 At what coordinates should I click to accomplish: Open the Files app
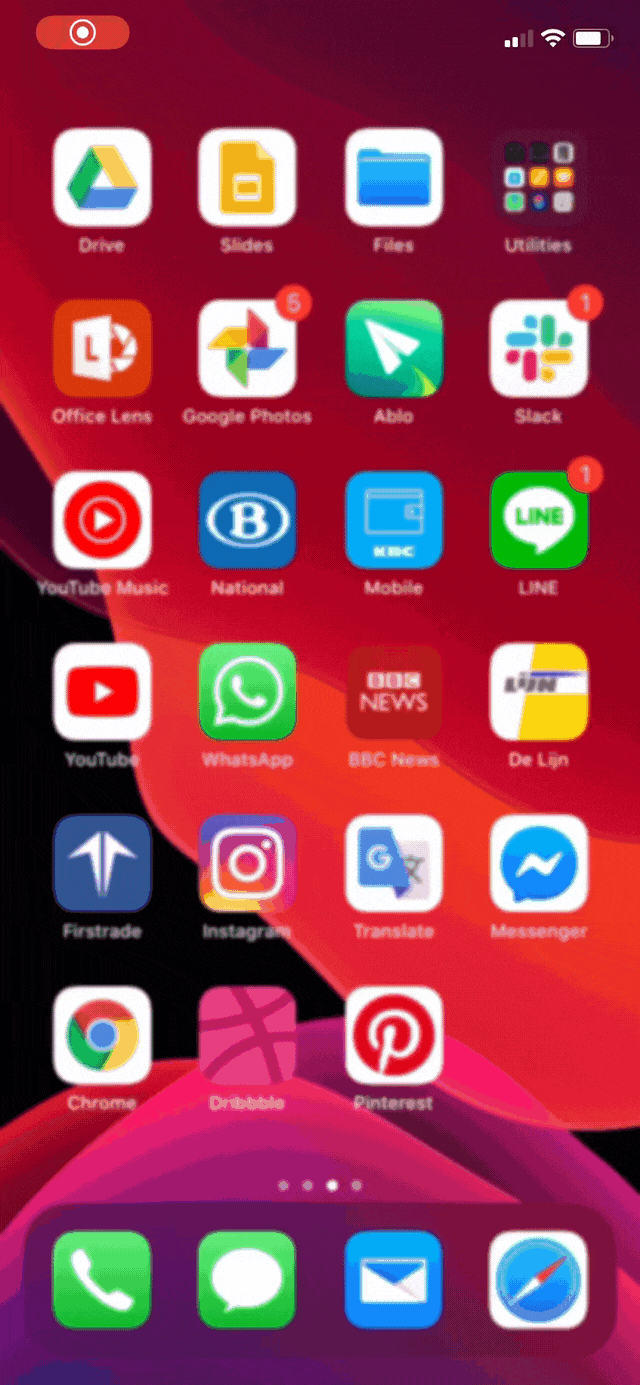[x=393, y=178]
